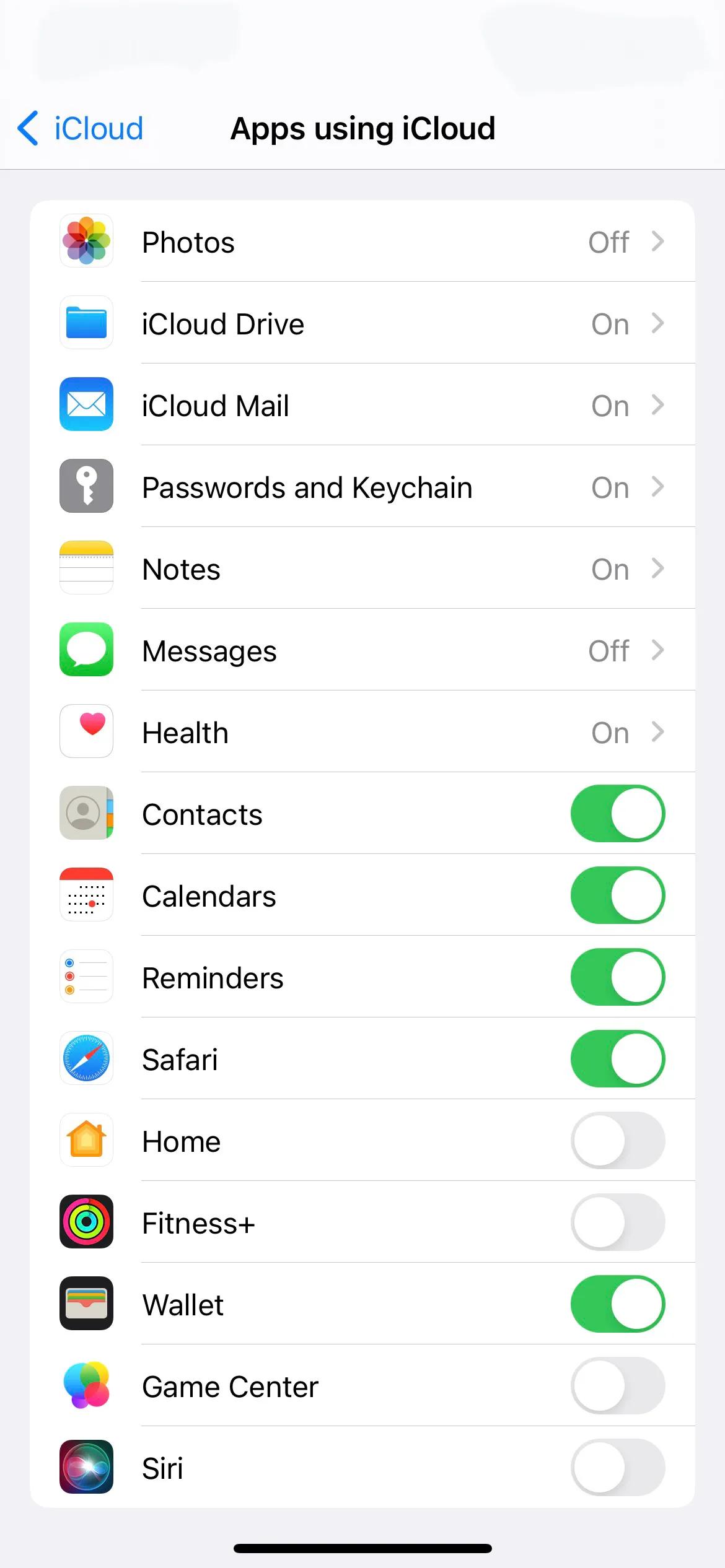
Task: Tap the Photos app icon
Action: [x=86, y=242]
